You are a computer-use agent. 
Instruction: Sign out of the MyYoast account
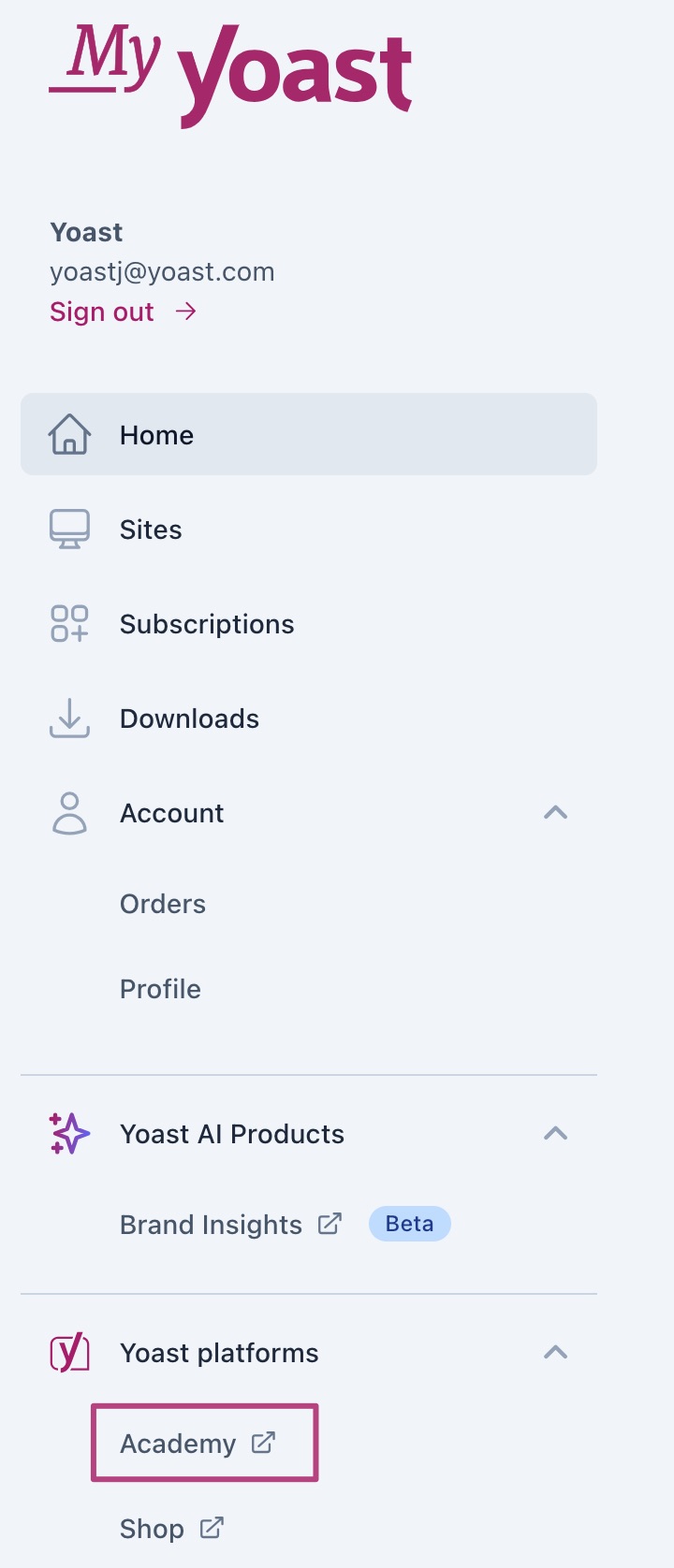pos(122,312)
